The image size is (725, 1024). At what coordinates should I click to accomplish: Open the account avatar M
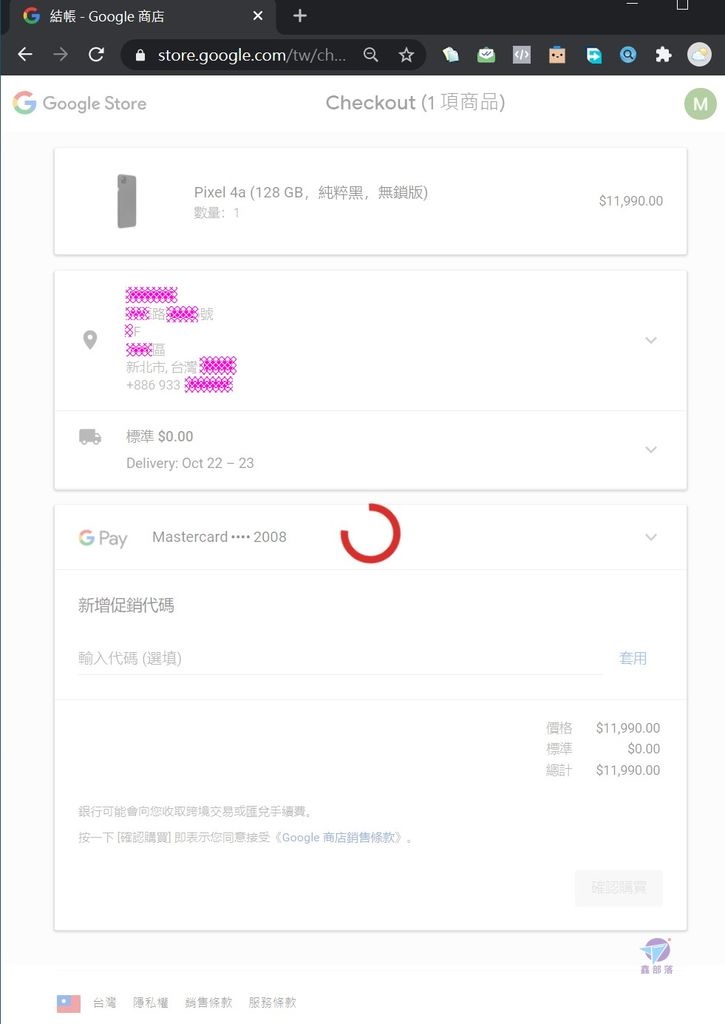point(700,103)
